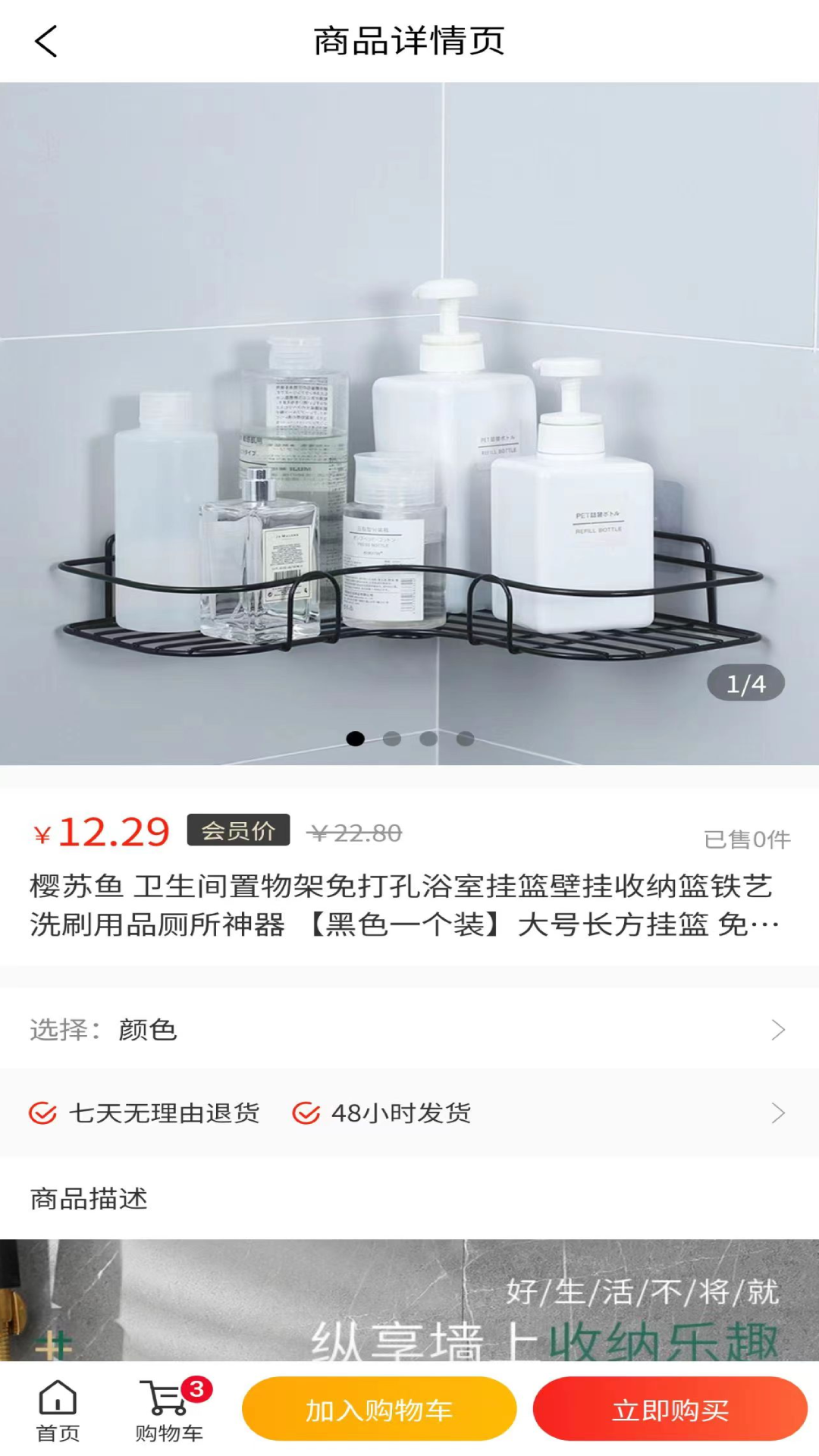This screenshot has height=1456, width=819.
Task: Select the 会员价 member price badge
Action: [237, 831]
